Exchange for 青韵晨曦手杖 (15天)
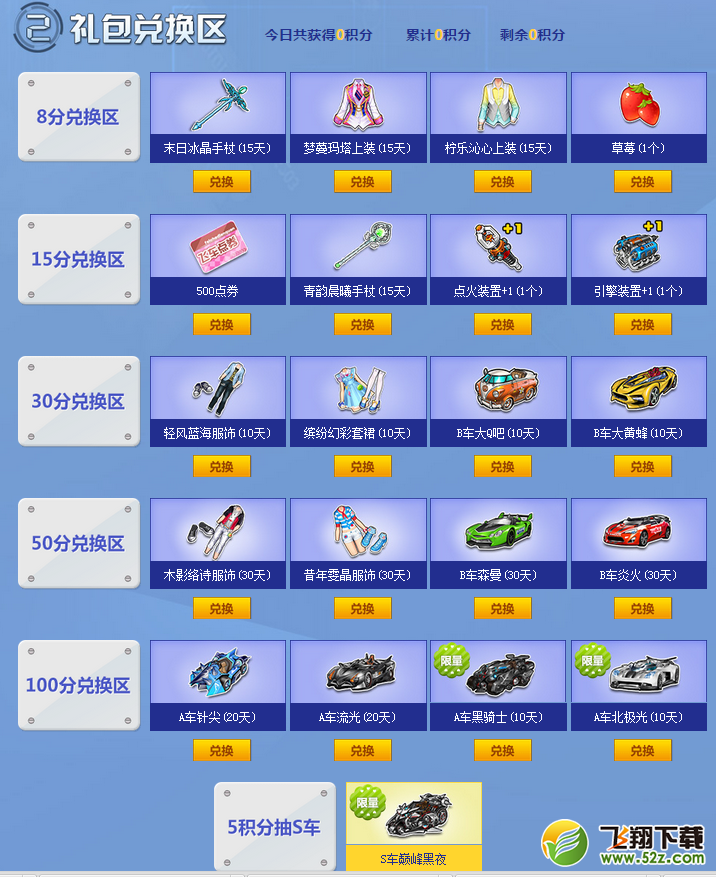This screenshot has height=877, width=716. (x=362, y=325)
